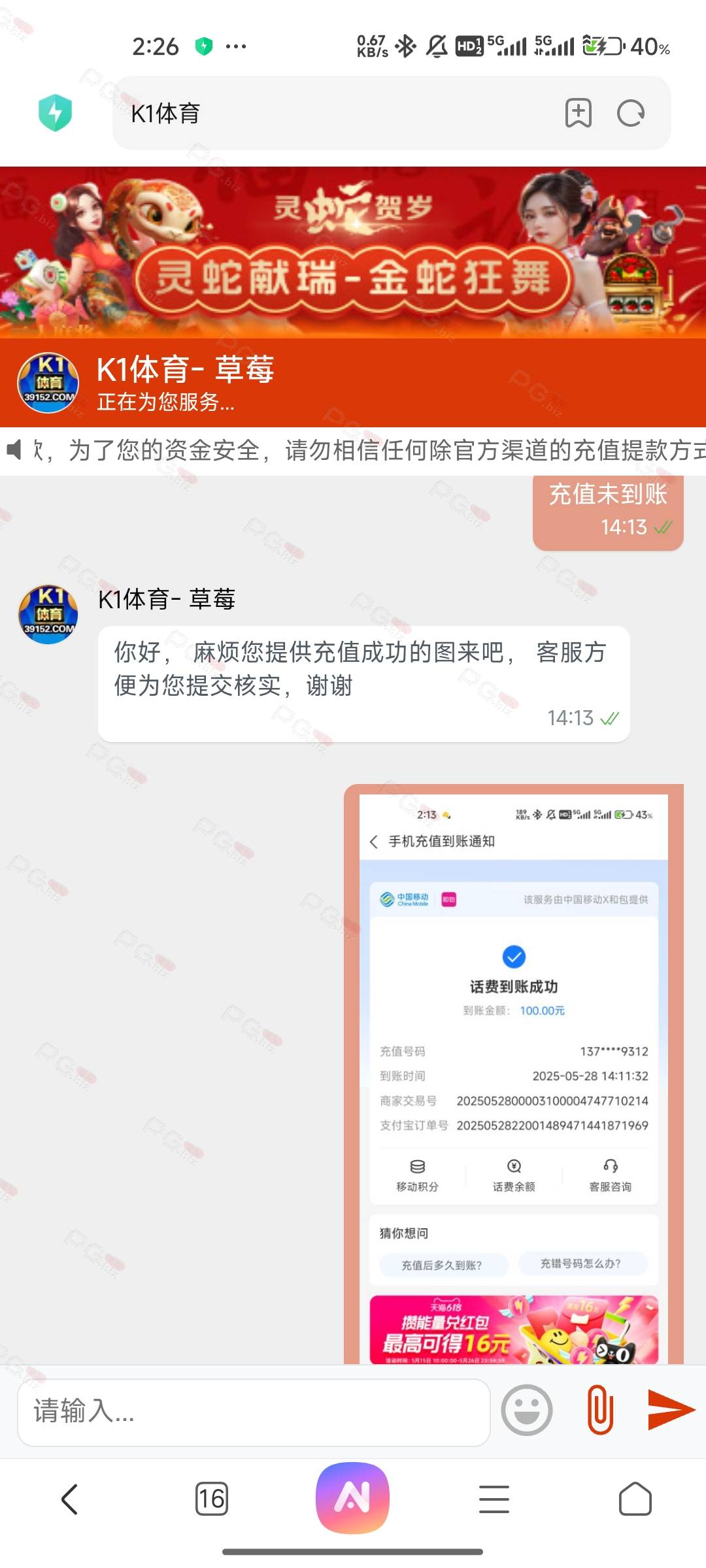Open the tab switcher showing 16 tabs
The width and height of the screenshot is (706, 1568).
[212, 1499]
